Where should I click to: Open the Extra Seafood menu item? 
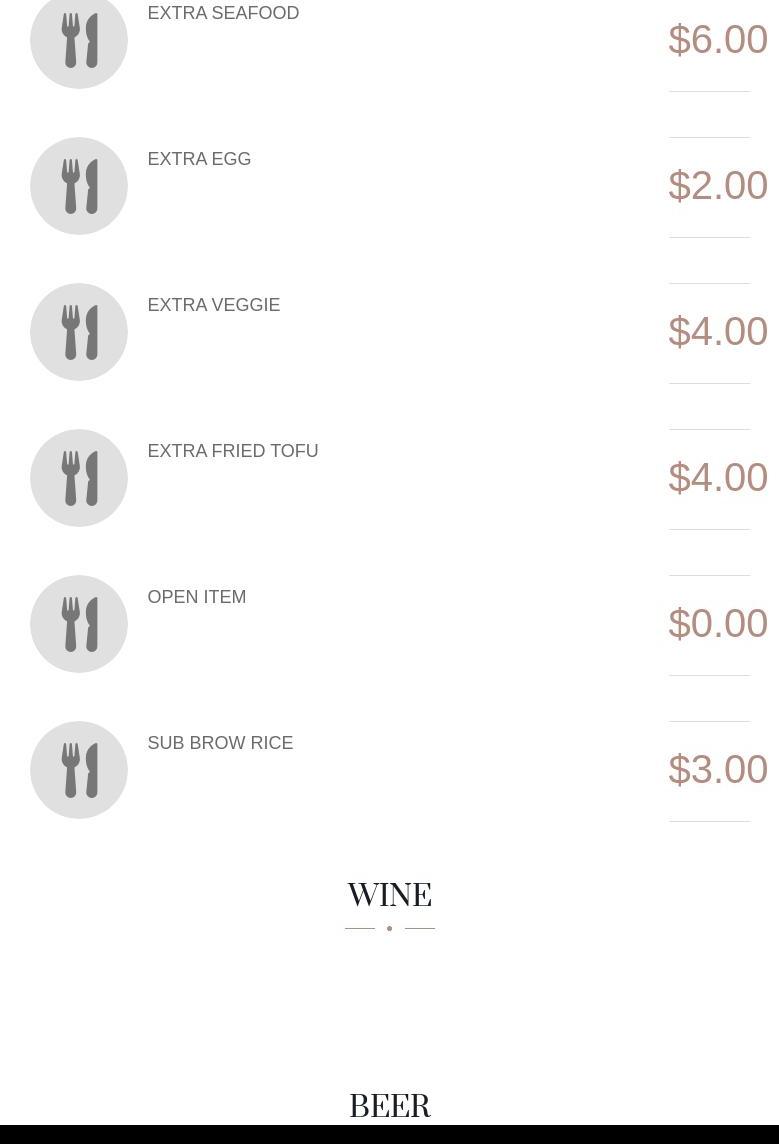point(222,14)
